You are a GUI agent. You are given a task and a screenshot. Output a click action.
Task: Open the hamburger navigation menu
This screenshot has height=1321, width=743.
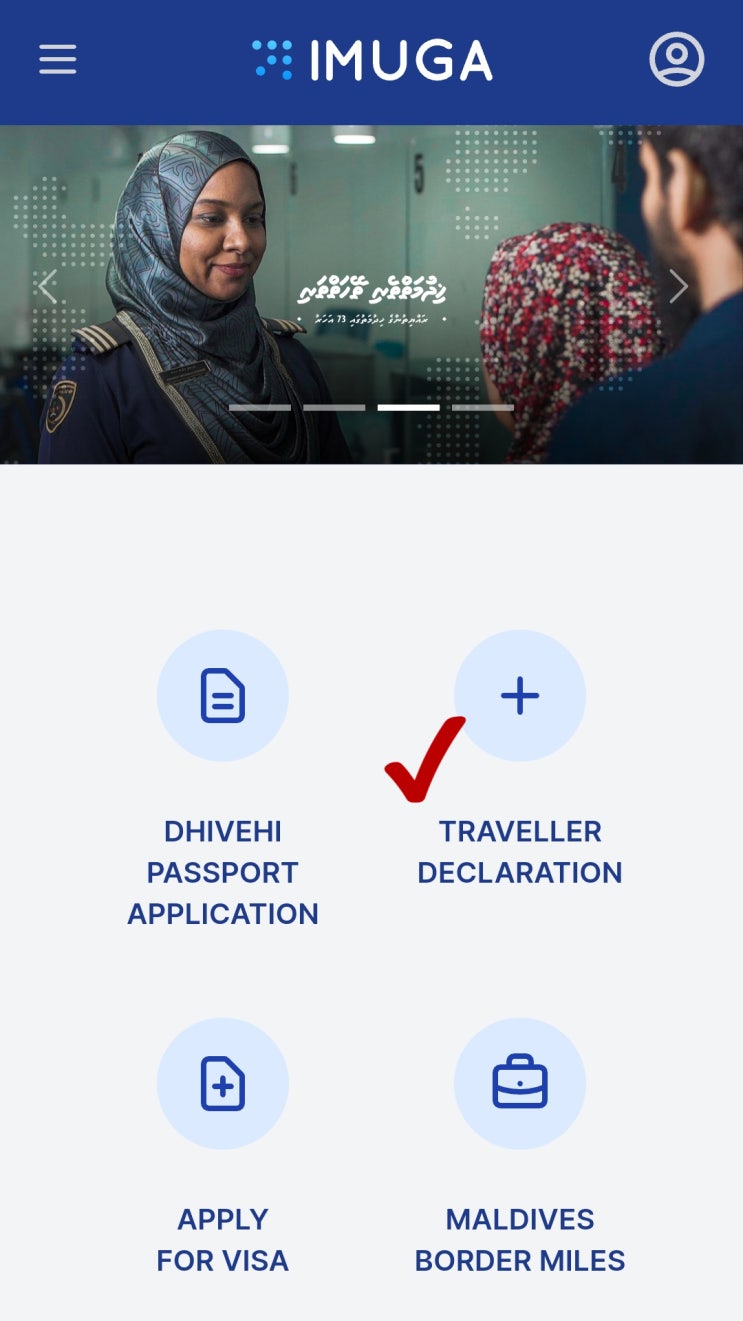coord(57,59)
